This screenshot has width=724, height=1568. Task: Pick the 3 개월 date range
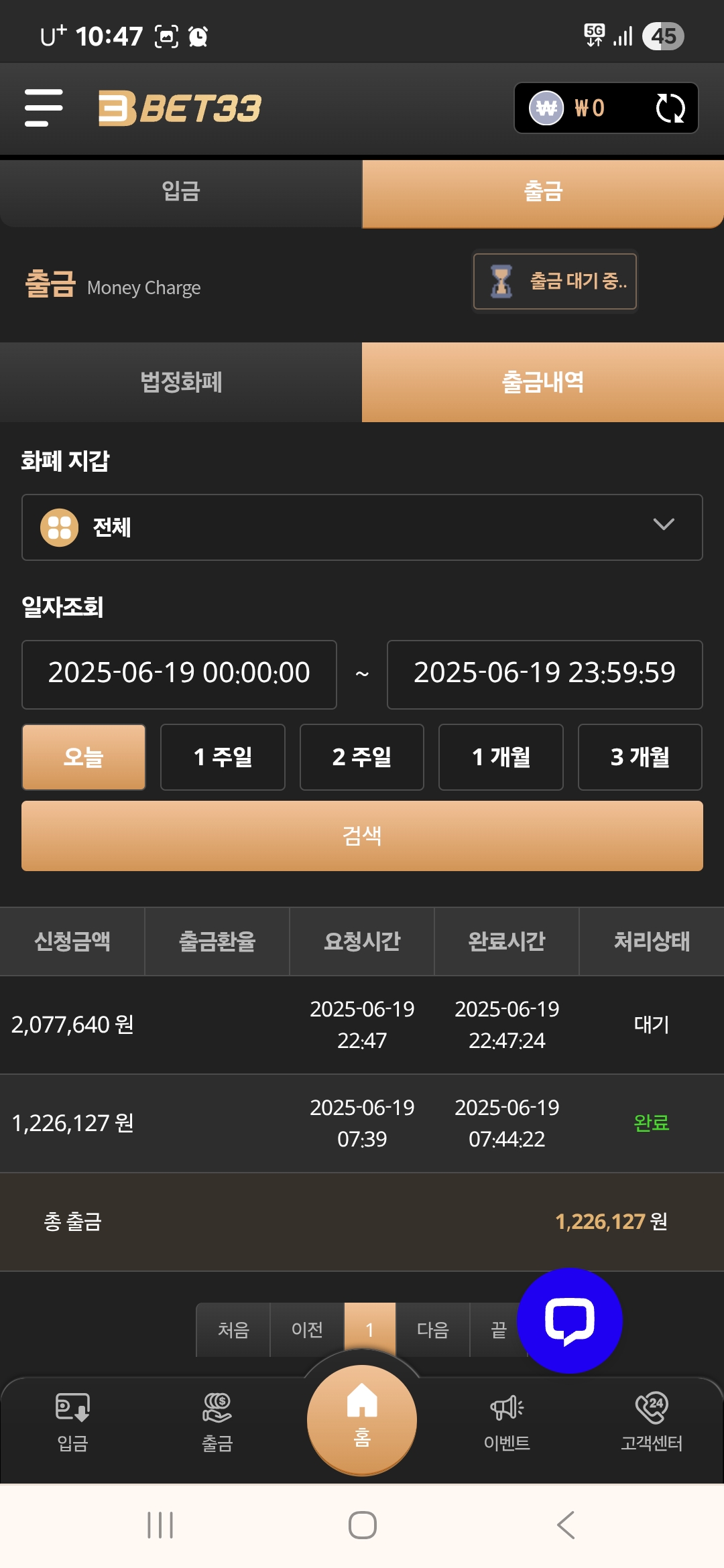(640, 757)
